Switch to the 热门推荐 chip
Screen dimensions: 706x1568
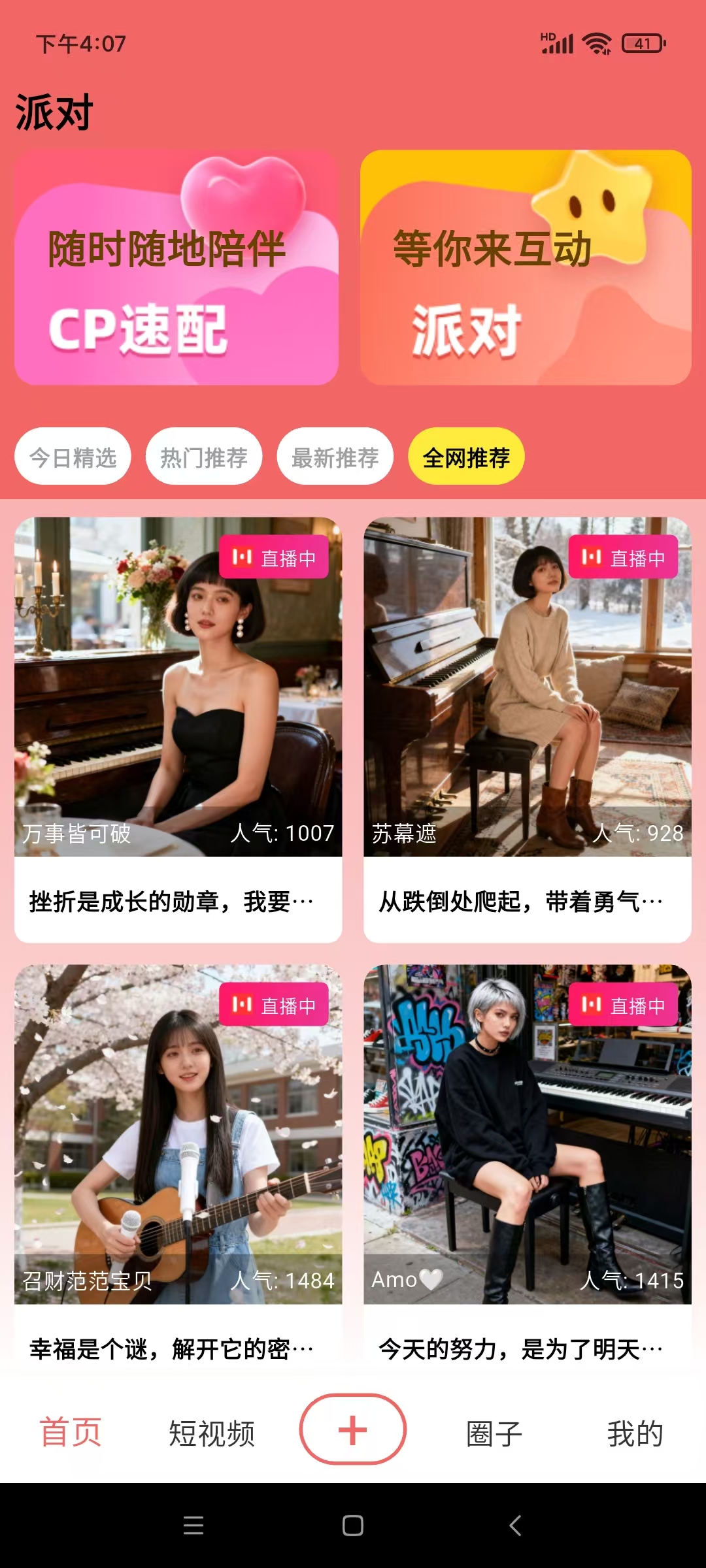click(x=204, y=457)
